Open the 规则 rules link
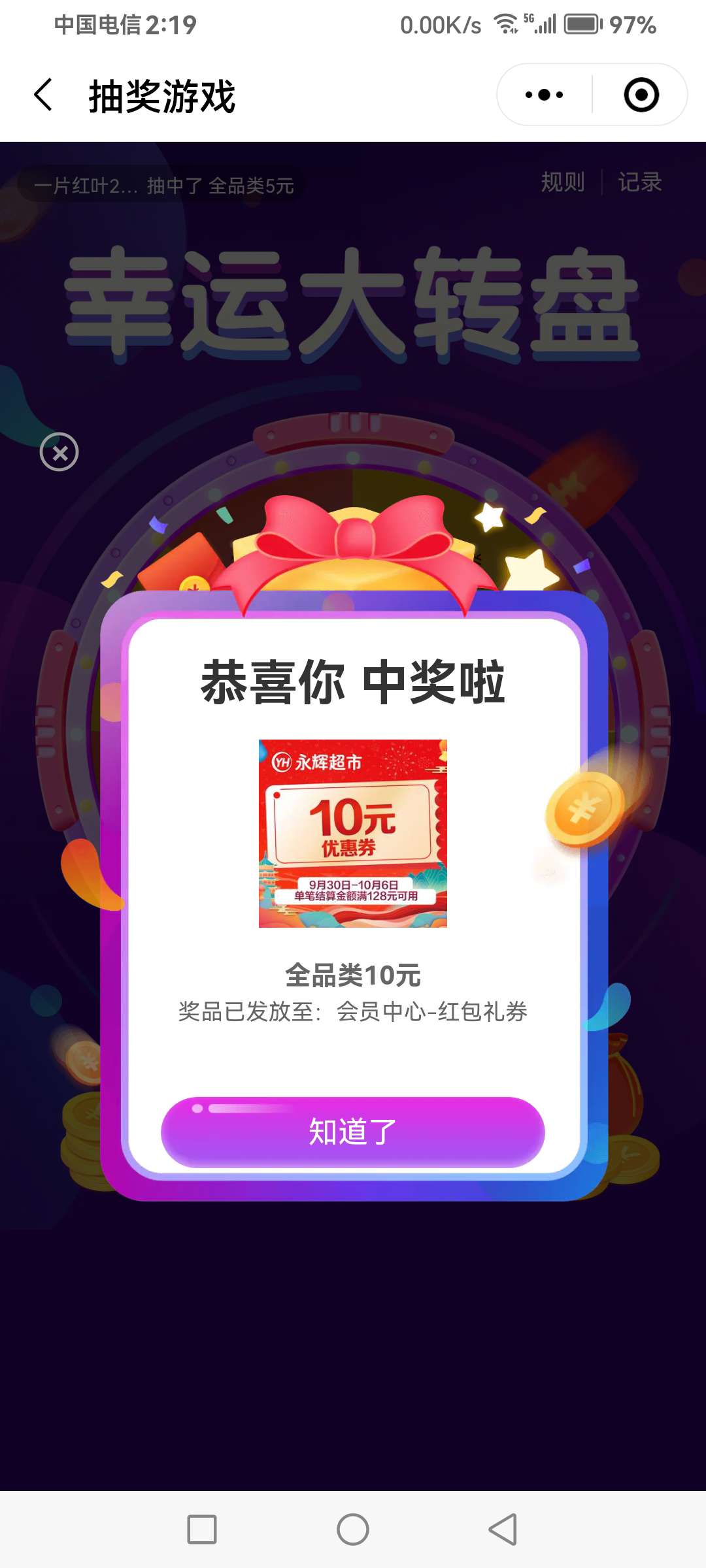Viewport: 706px width, 1568px height. [x=563, y=182]
